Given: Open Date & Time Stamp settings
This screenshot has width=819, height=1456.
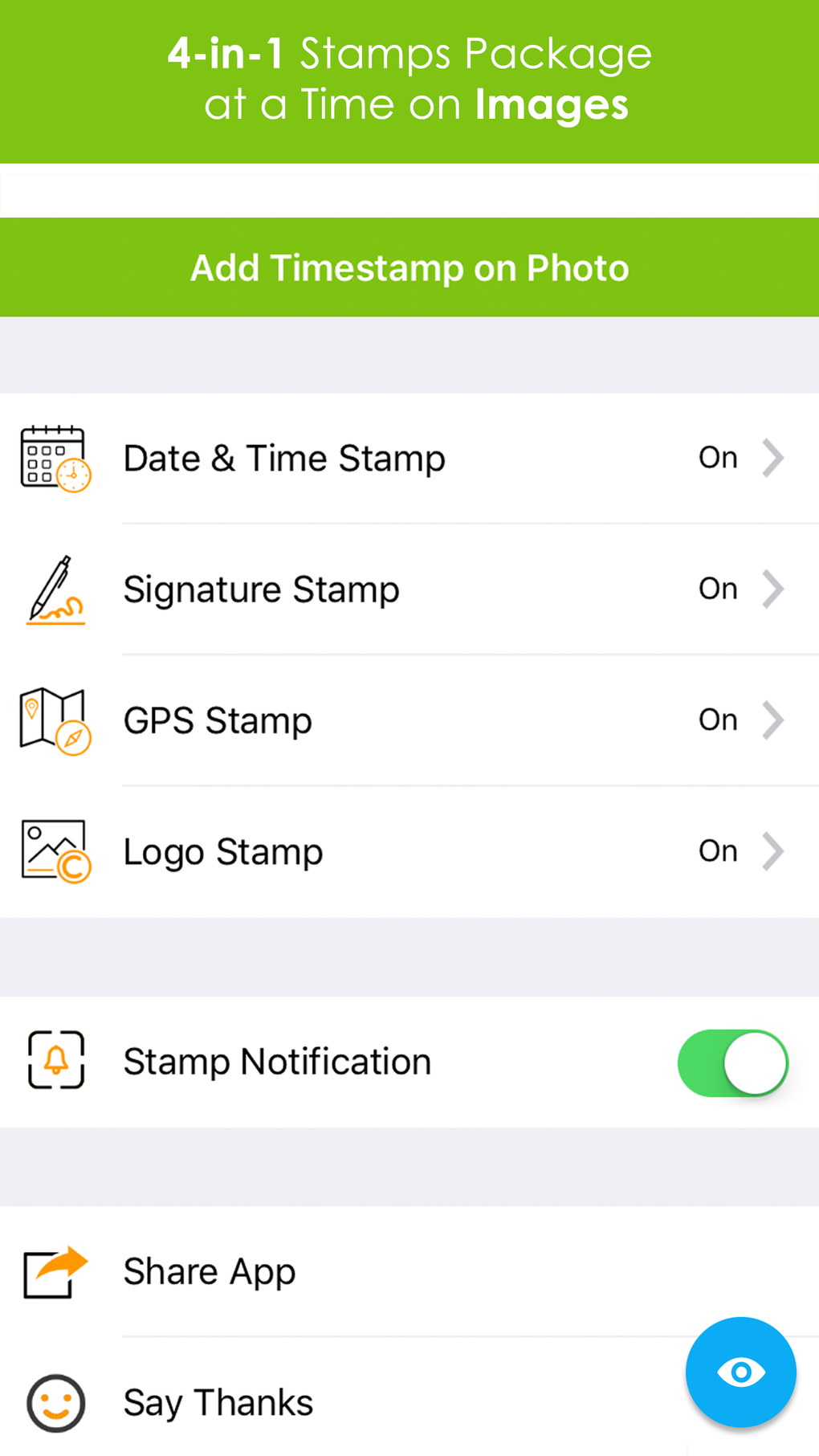Looking at the screenshot, I should (x=409, y=459).
